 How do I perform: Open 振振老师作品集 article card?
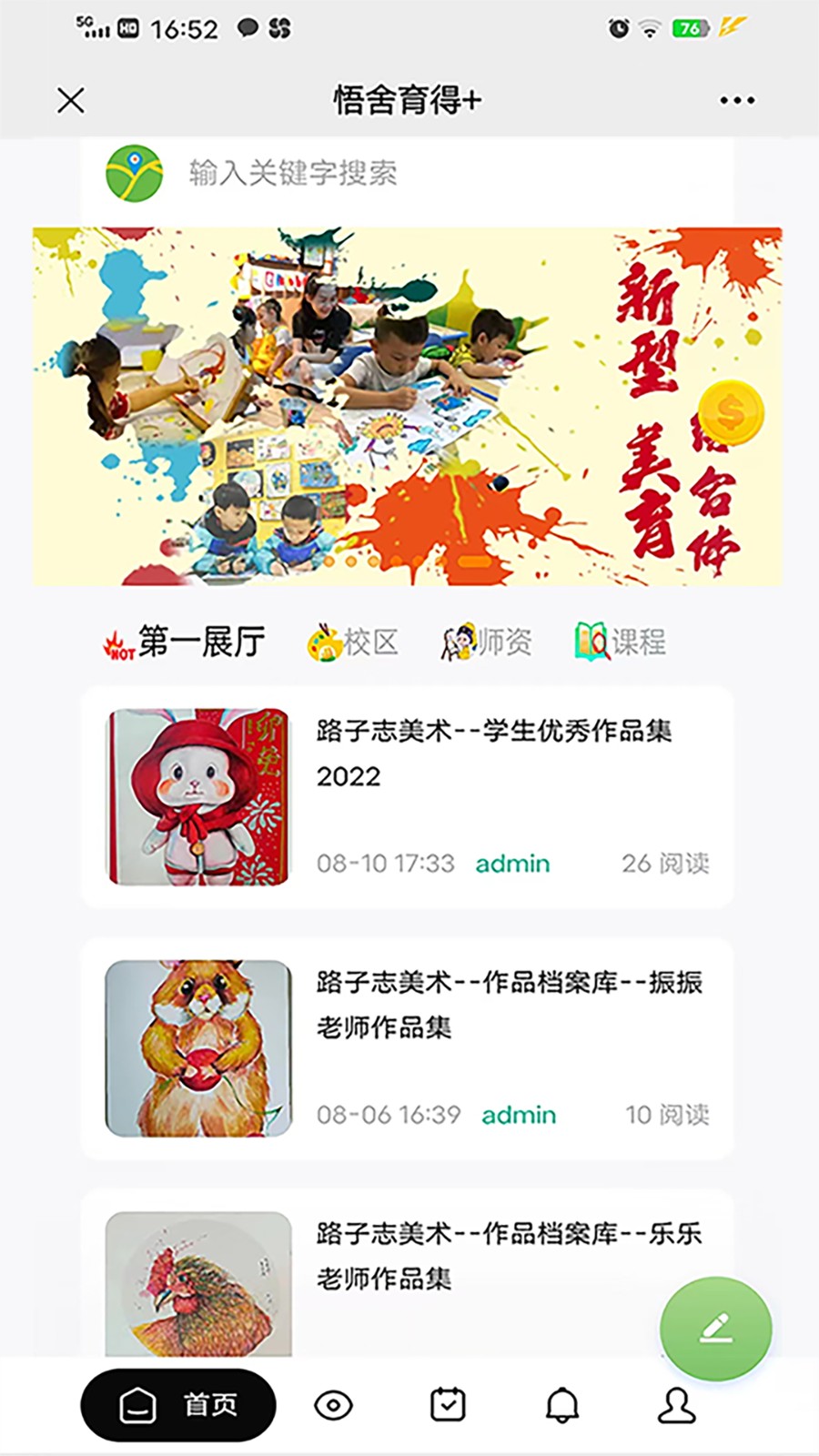(x=408, y=1048)
